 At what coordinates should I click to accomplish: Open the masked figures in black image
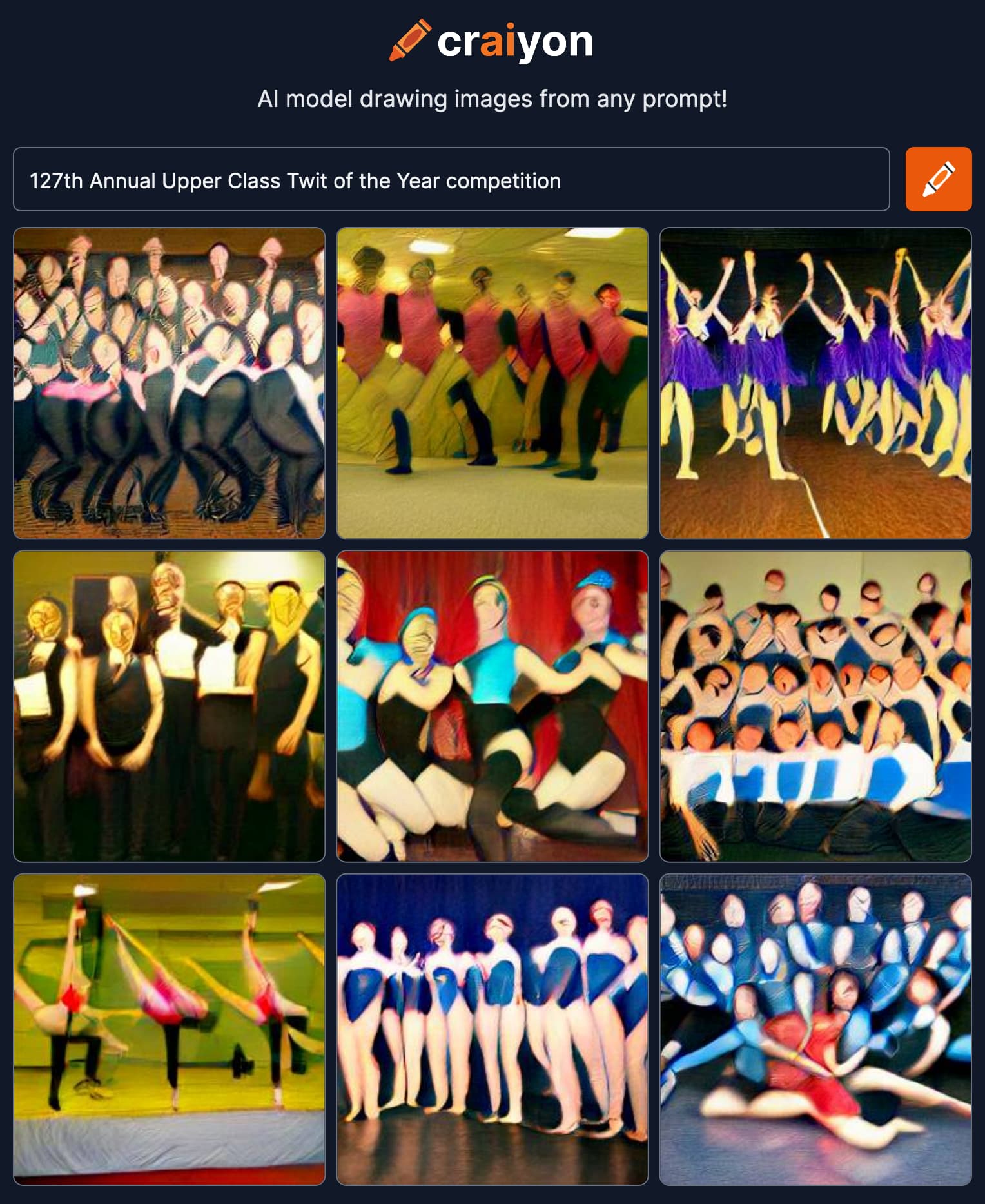tap(169, 706)
